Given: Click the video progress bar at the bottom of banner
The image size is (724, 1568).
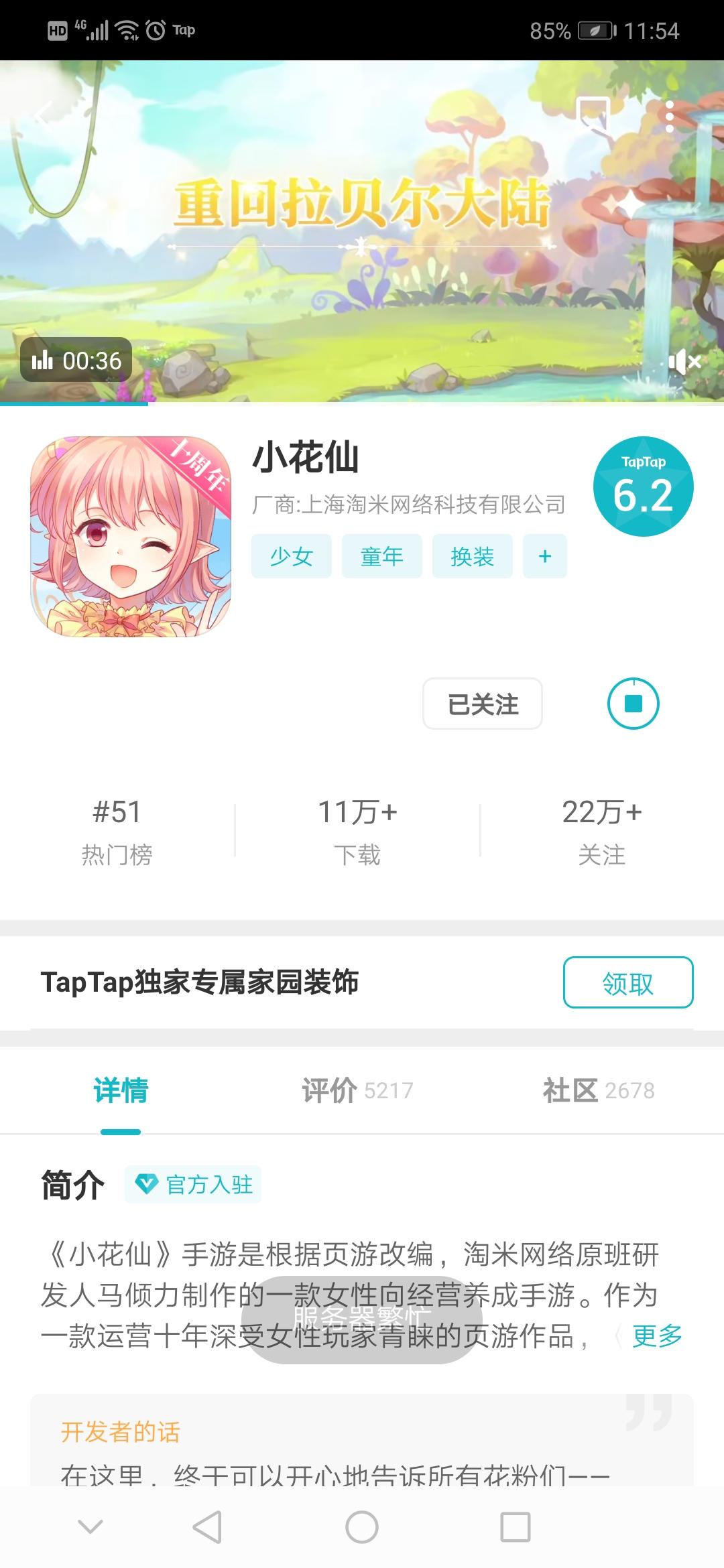Looking at the screenshot, I should (x=362, y=405).
